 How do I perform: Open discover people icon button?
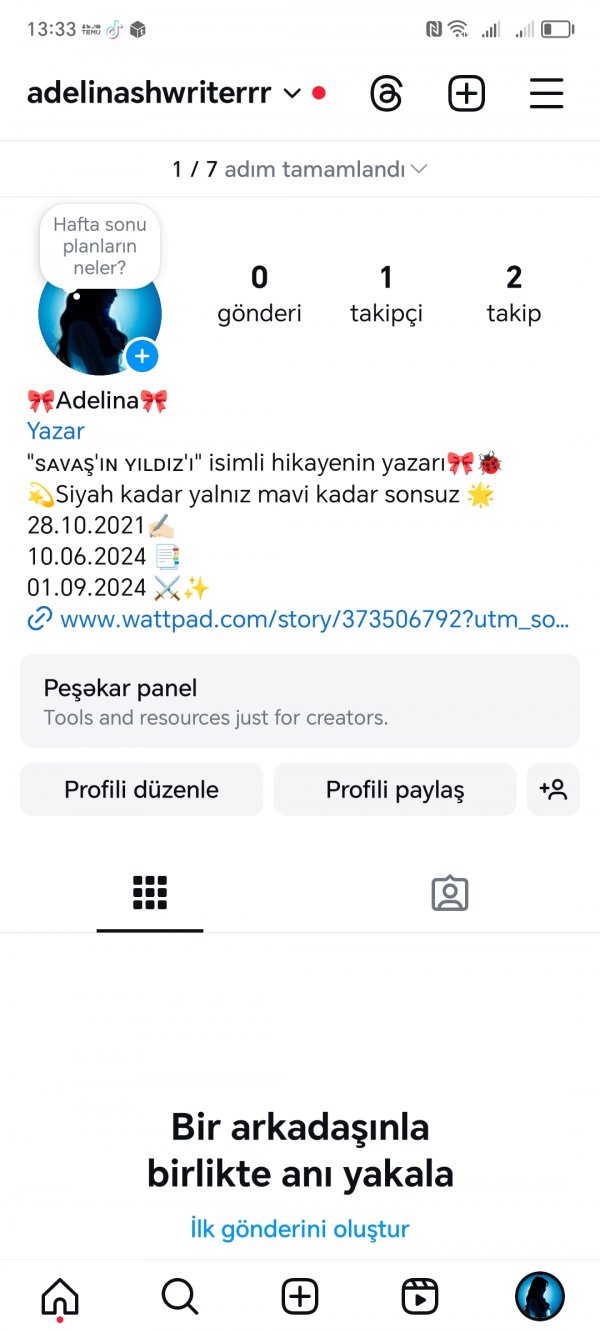click(x=553, y=790)
